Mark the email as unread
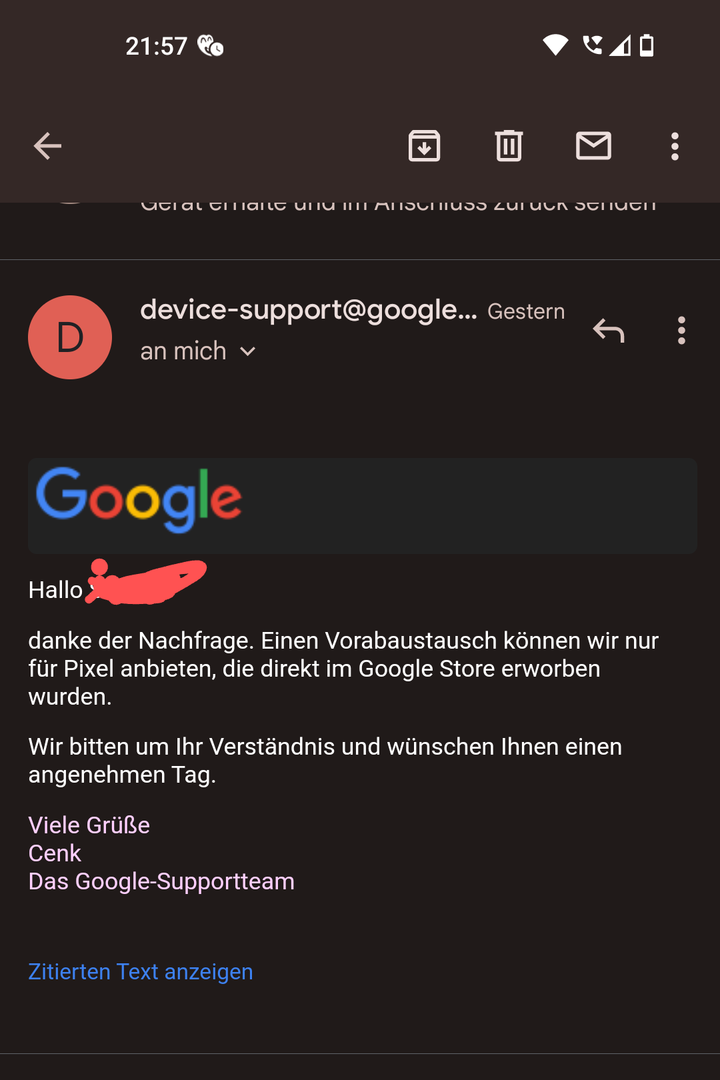The height and width of the screenshot is (1080, 720). pyautogui.click(x=593, y=147)
